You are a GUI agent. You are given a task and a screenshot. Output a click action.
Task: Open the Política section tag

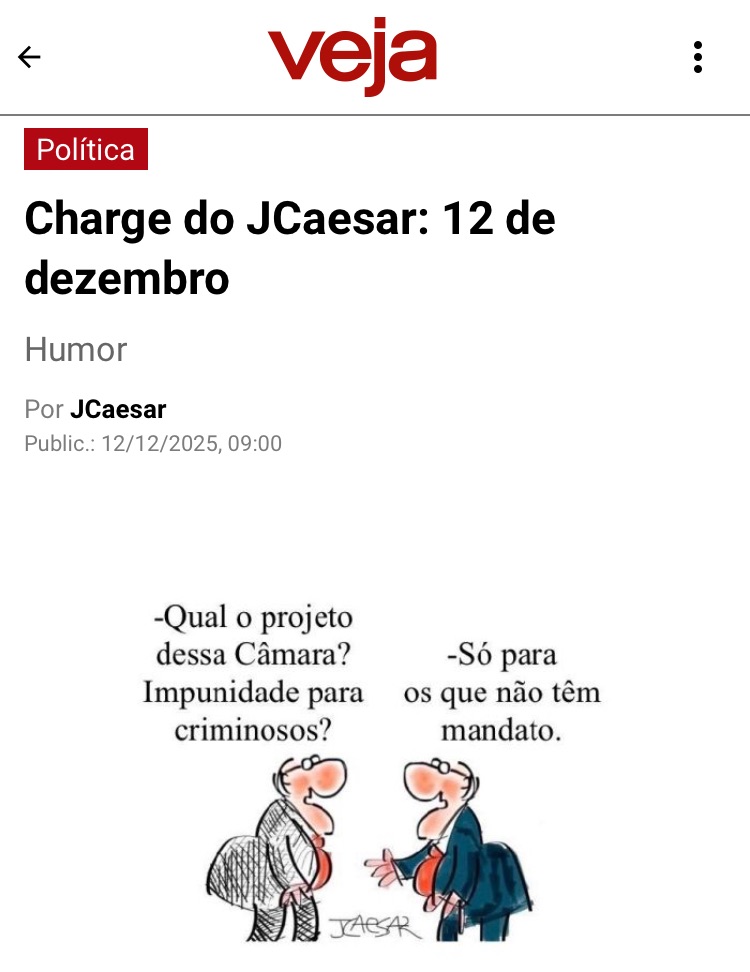(x=86, y=150)
